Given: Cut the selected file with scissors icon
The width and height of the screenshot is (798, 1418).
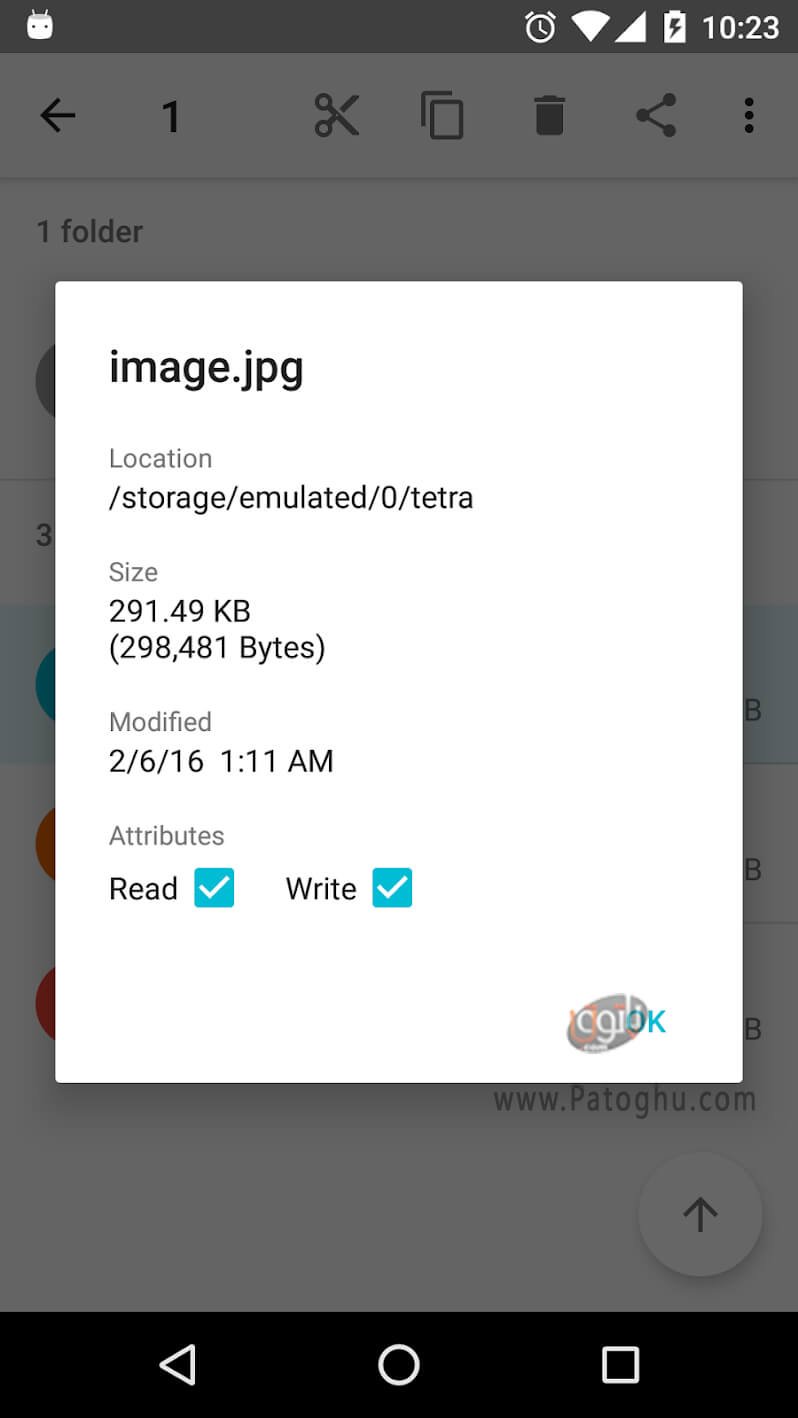Looking at the screenshot, I should (336, 116).
